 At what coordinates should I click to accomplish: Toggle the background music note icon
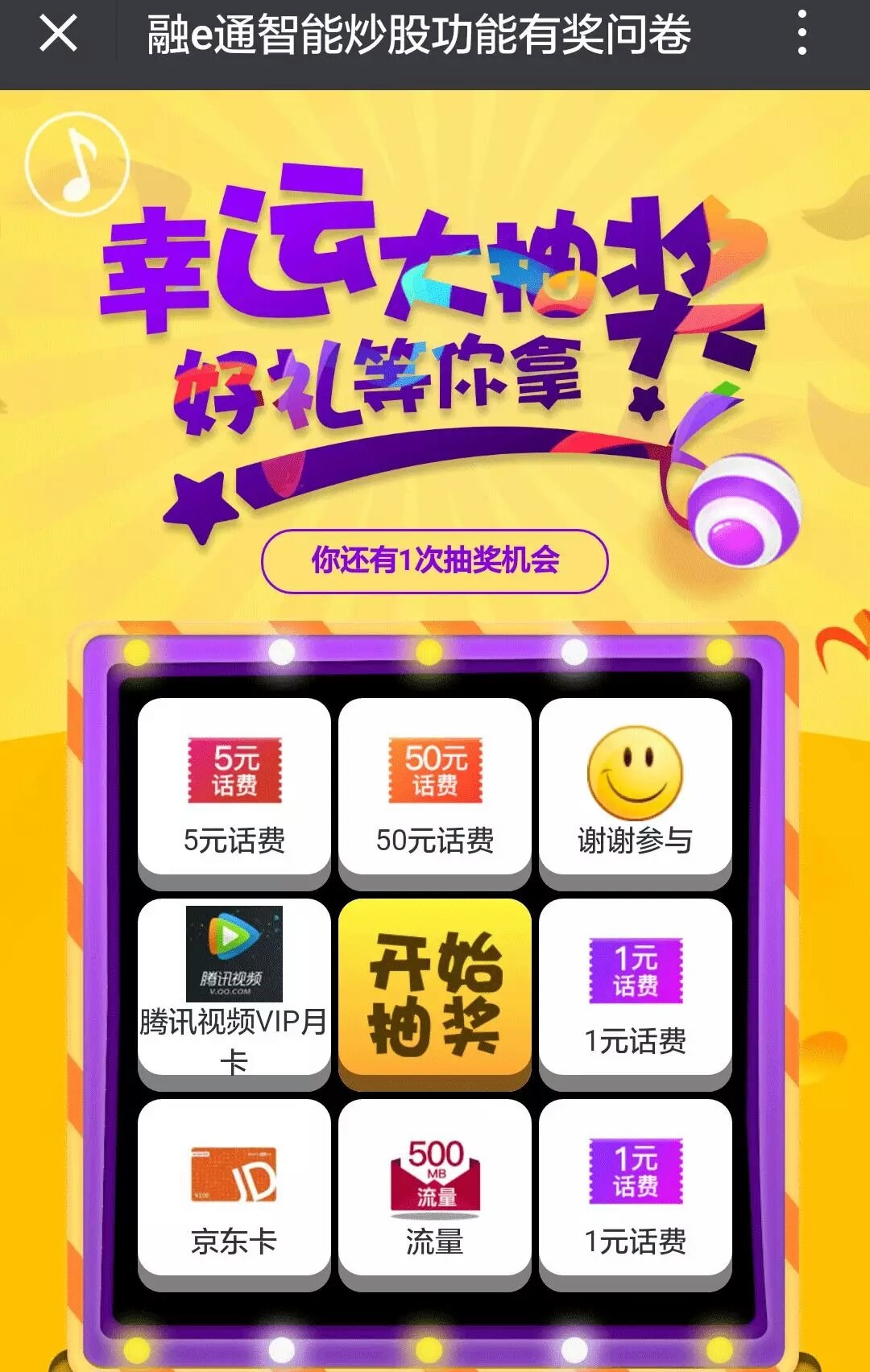coord(77,163)
